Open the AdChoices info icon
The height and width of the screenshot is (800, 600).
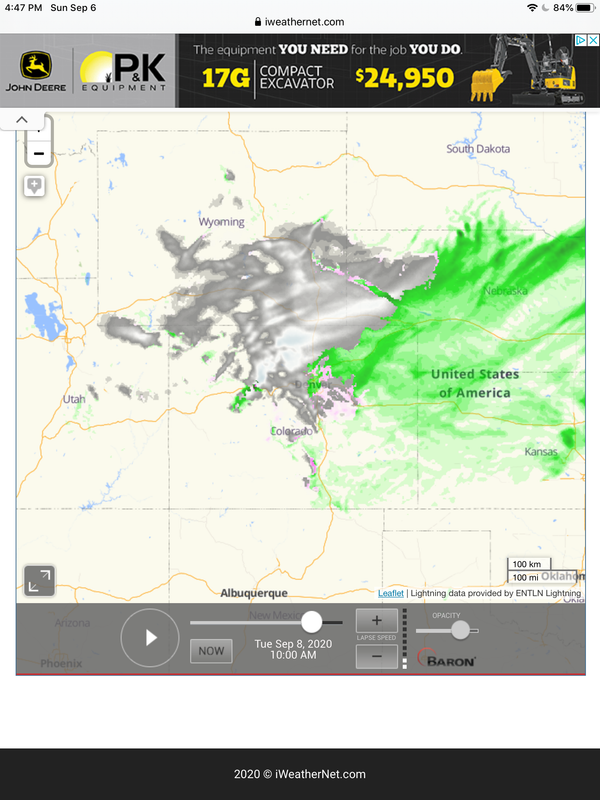581,40
